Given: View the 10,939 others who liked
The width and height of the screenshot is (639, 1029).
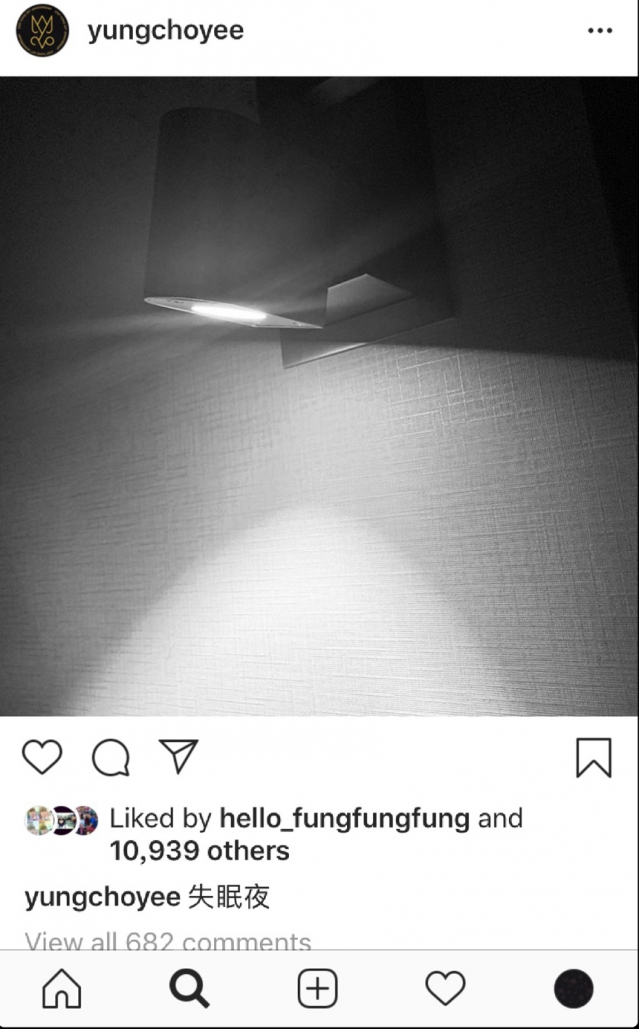Looking at the screenshot, I should pyautogui.click(x=199, y=851).
